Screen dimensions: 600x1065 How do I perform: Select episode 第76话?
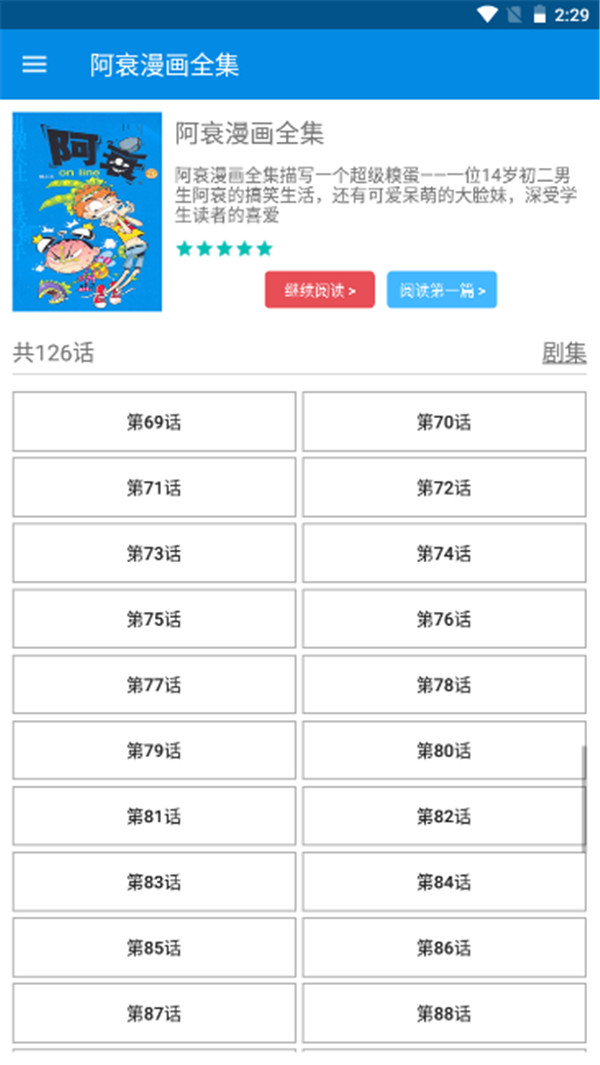point(444,619)
